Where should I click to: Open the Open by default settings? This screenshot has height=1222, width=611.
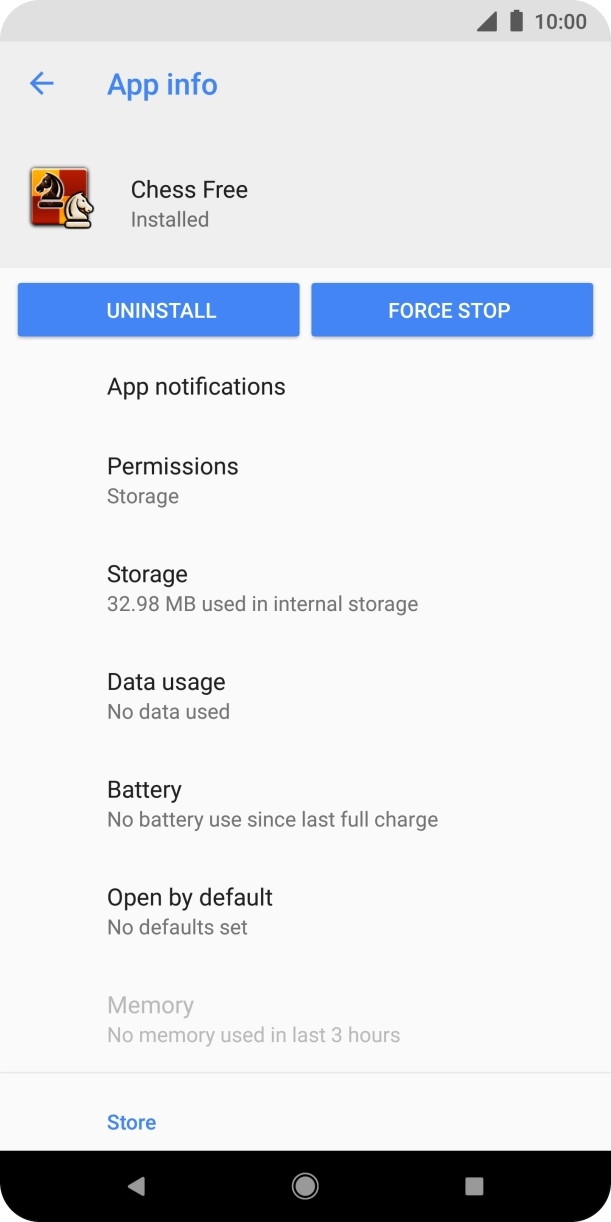pos(305,912)
